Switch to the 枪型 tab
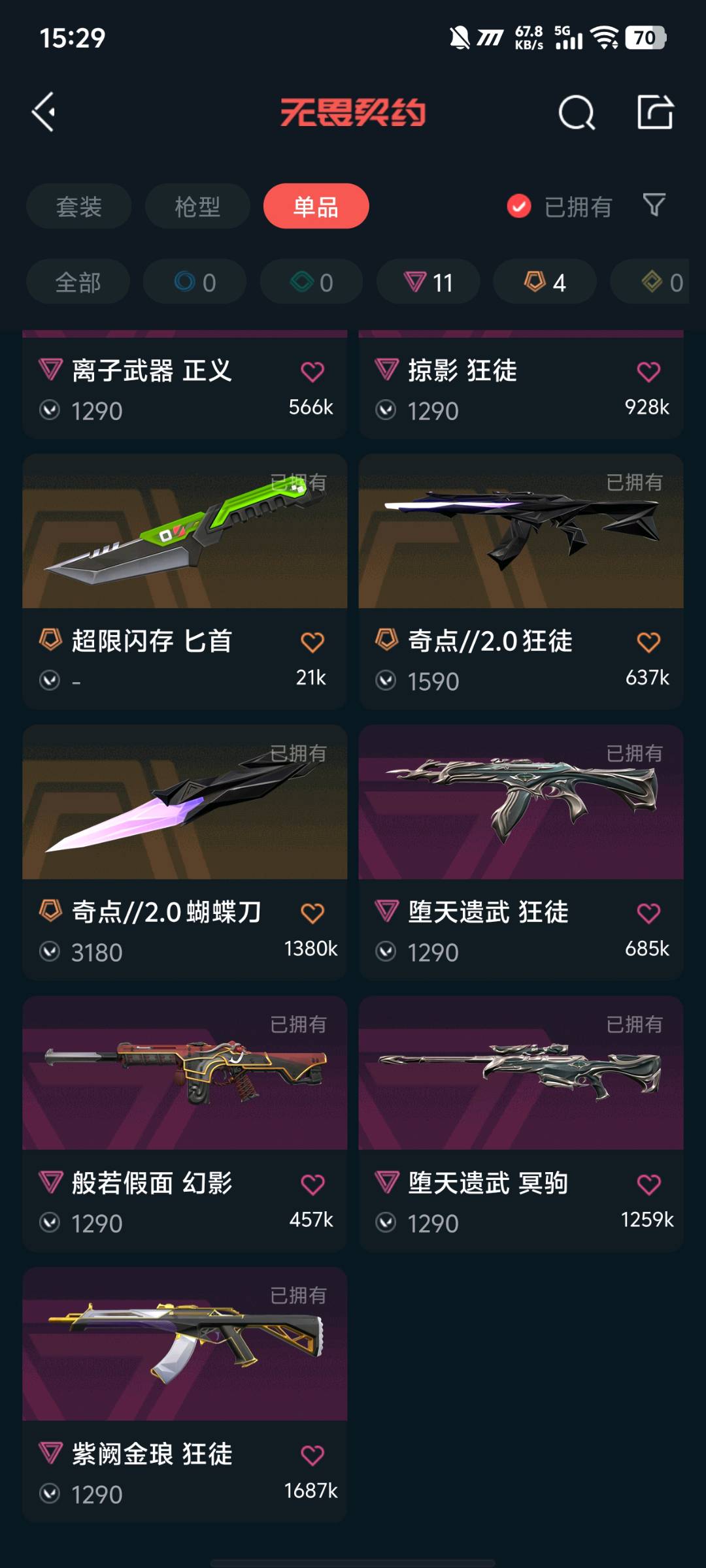Screen dimensions: 706x1568 (x=197, y=206)
